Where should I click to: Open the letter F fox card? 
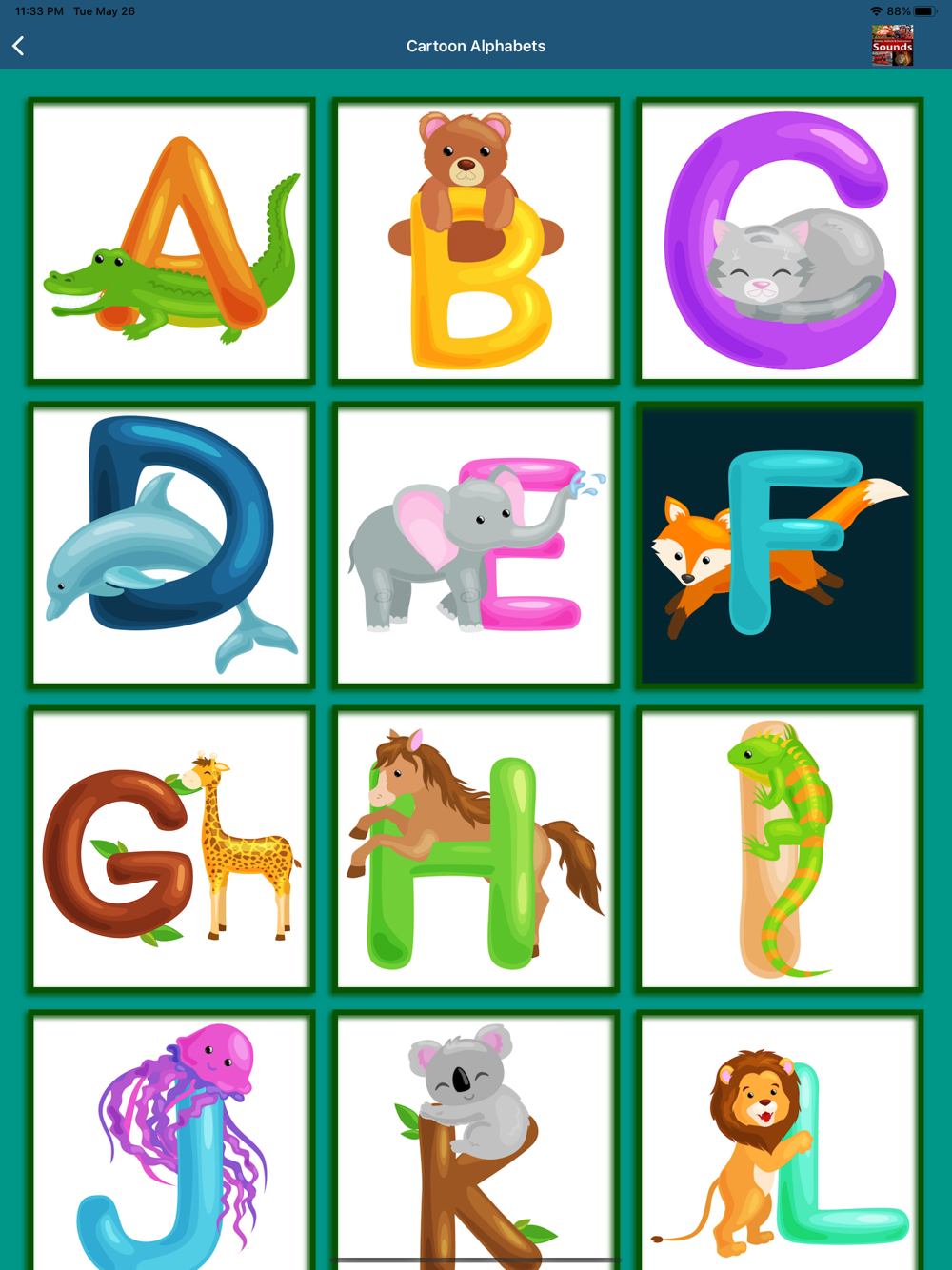(780, 546)
